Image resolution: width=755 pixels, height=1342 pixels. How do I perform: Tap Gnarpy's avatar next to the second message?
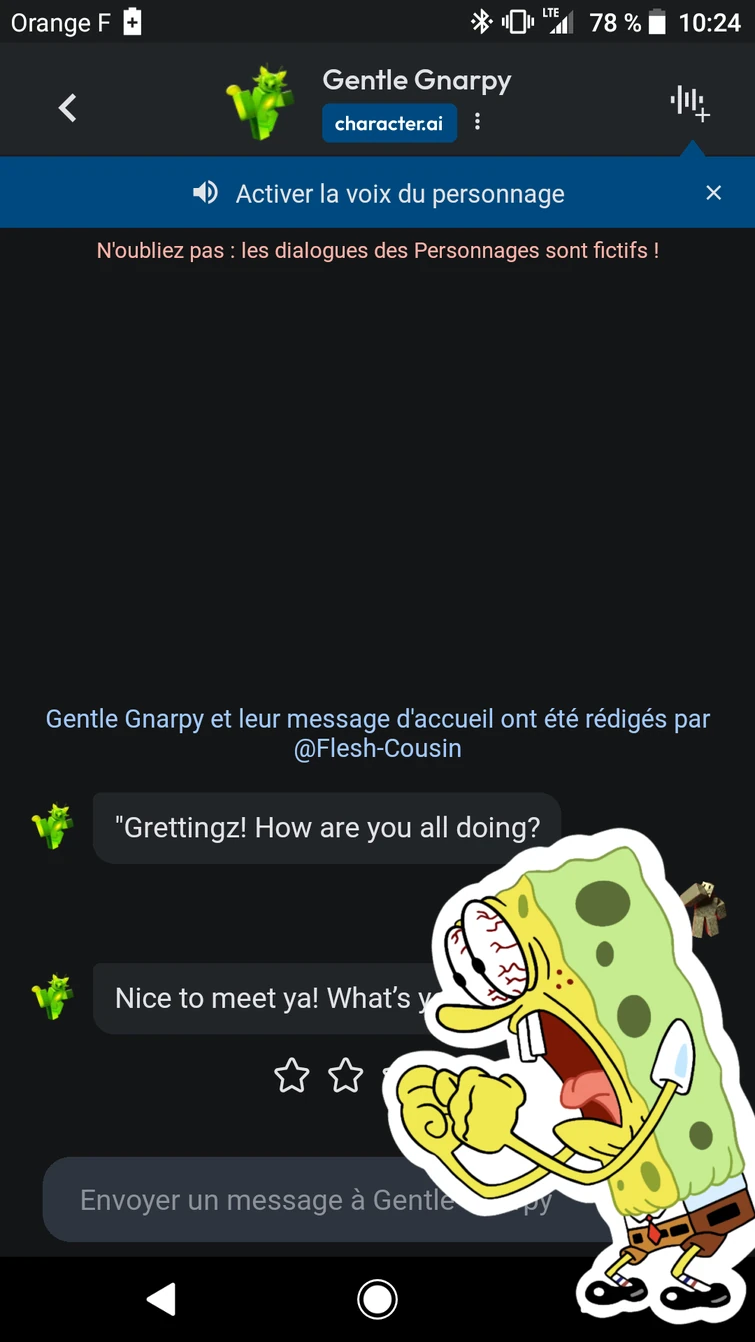pyautogui.click(x=52, y=997)
